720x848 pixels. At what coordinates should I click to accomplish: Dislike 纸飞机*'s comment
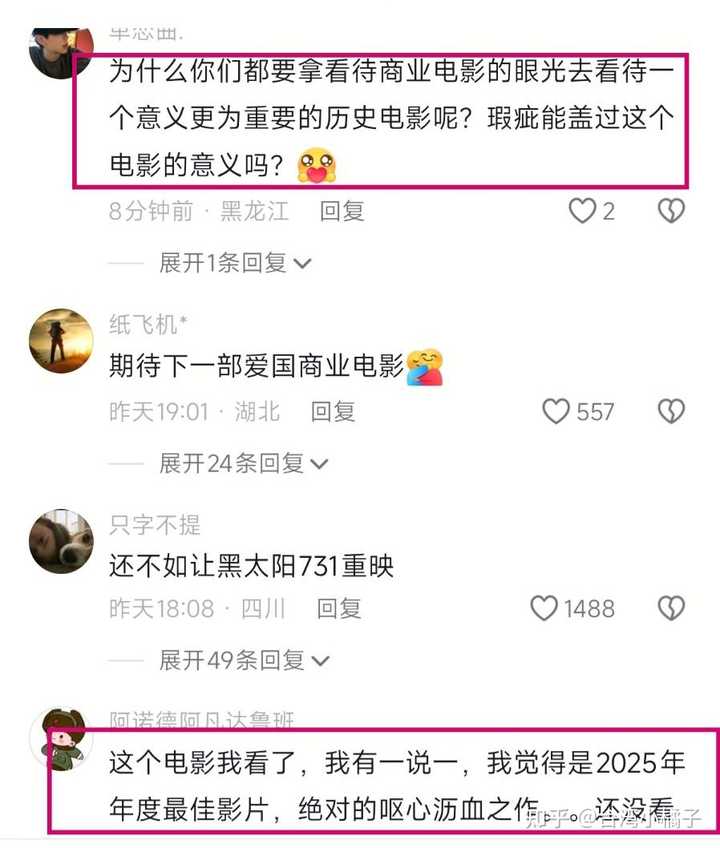670,411
